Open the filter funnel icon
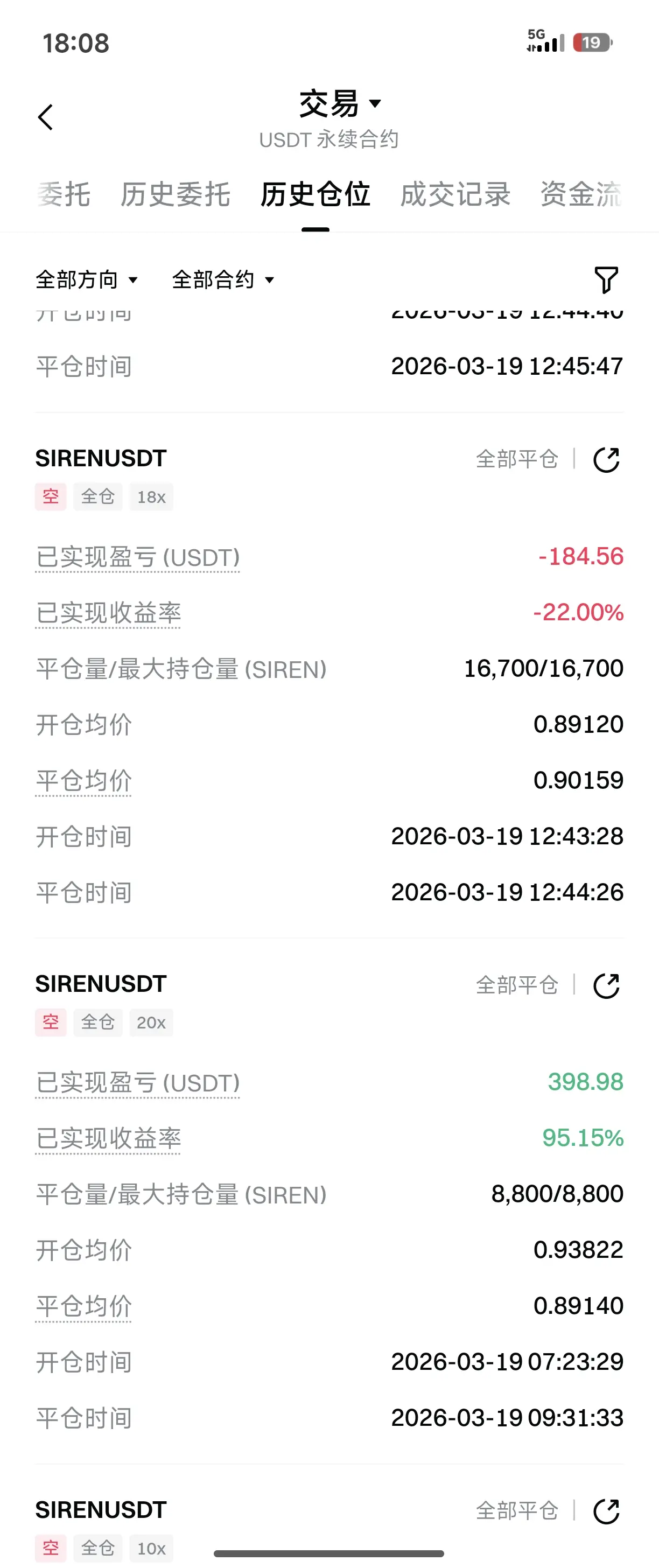 pyautogui.click(x=606, y=280)
